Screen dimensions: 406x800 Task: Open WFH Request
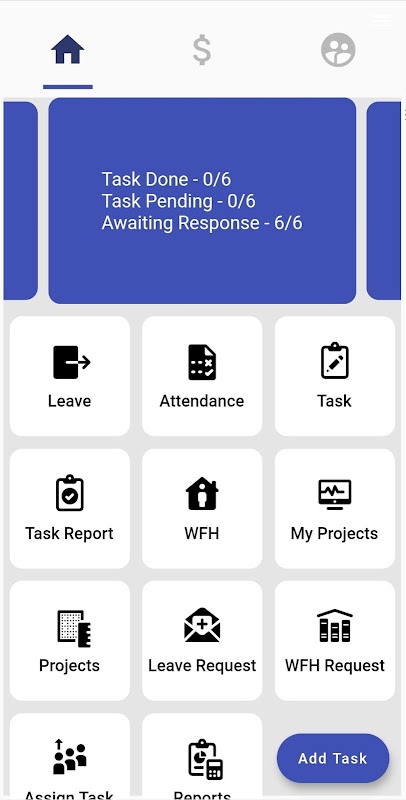click(335, 641)
